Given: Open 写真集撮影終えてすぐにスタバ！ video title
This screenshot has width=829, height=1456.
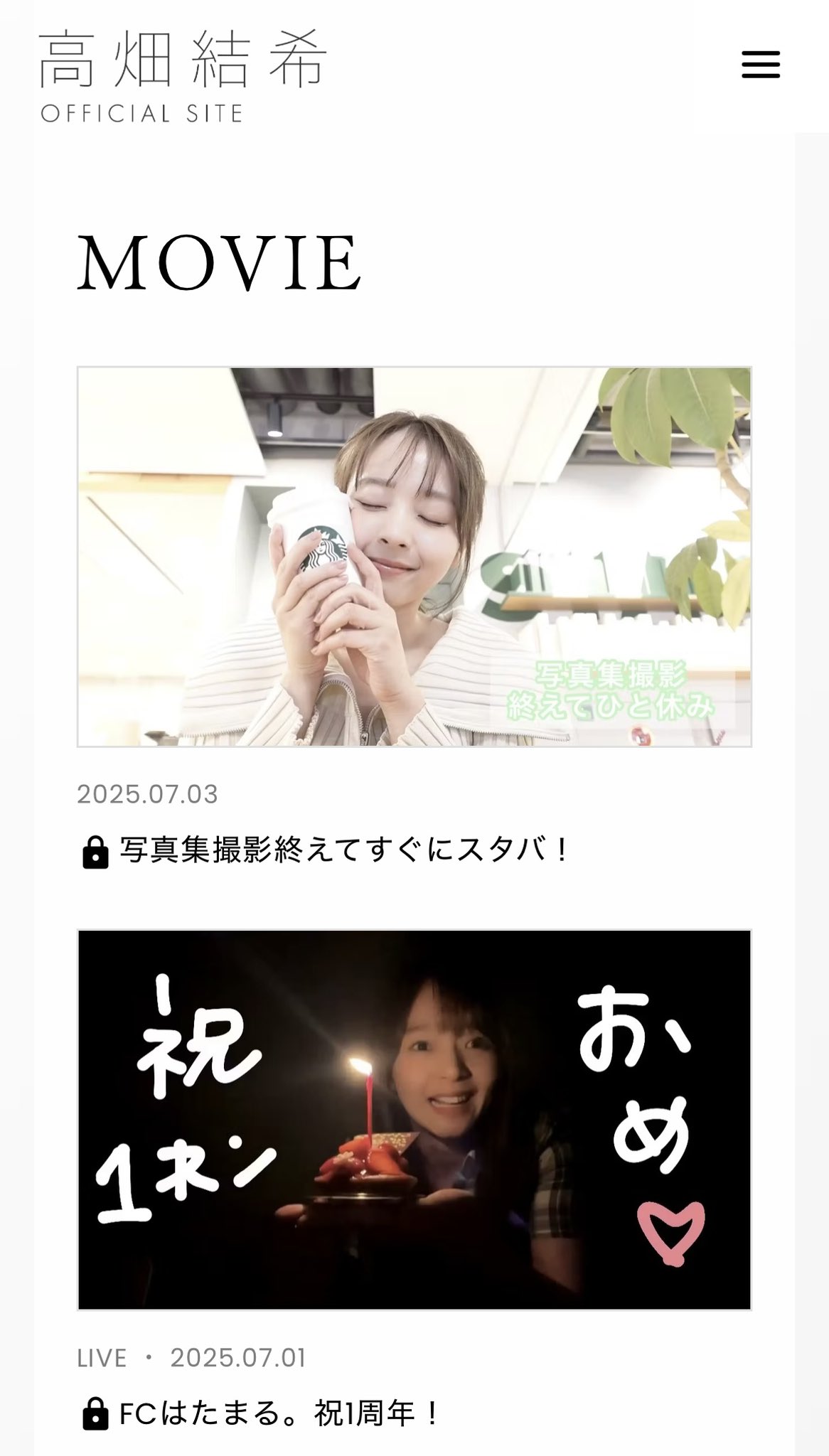Looking at the screenshot, I should [345, 850].
